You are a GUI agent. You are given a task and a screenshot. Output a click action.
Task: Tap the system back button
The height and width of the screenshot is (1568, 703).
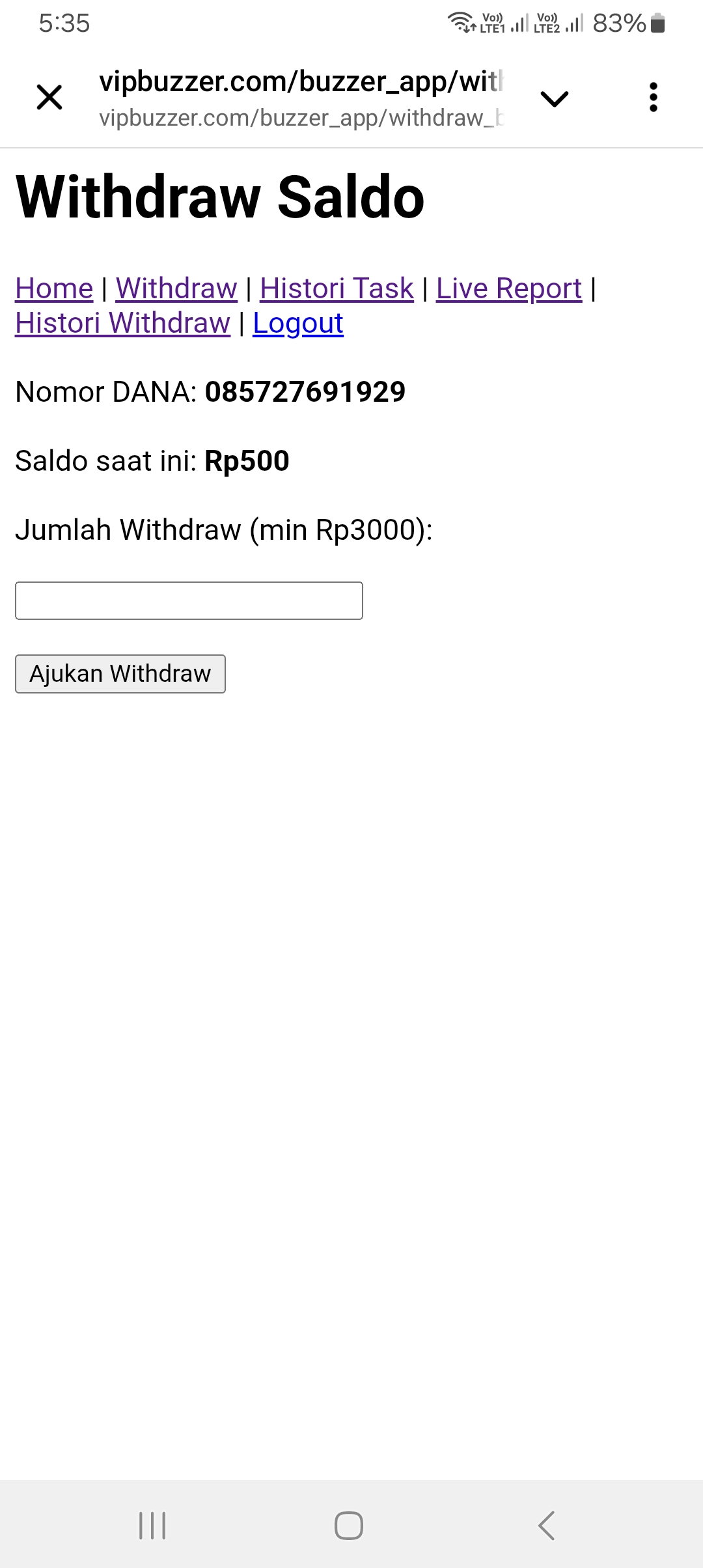(547, 1526)
